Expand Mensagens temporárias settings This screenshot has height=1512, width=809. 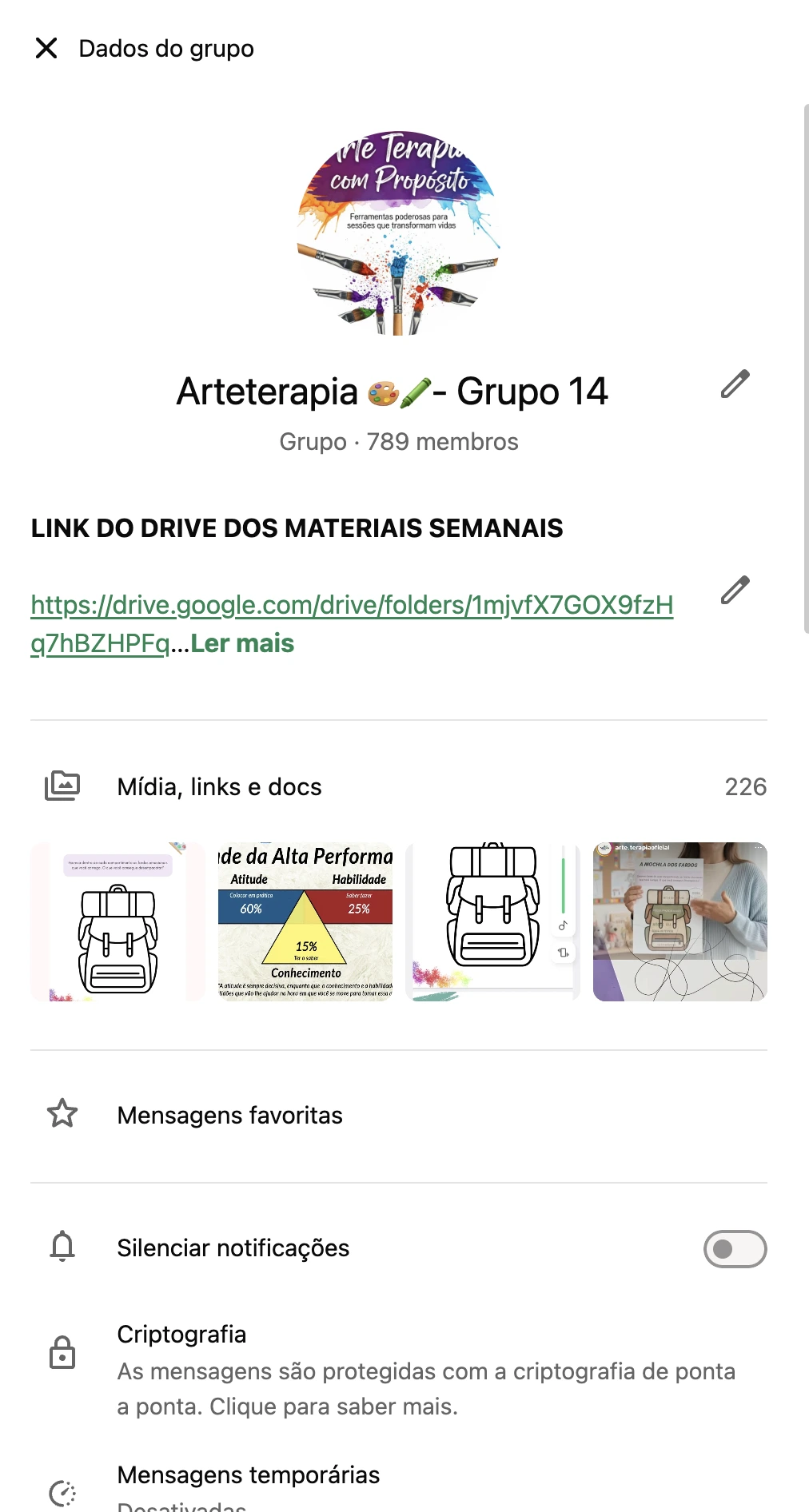249,1475
